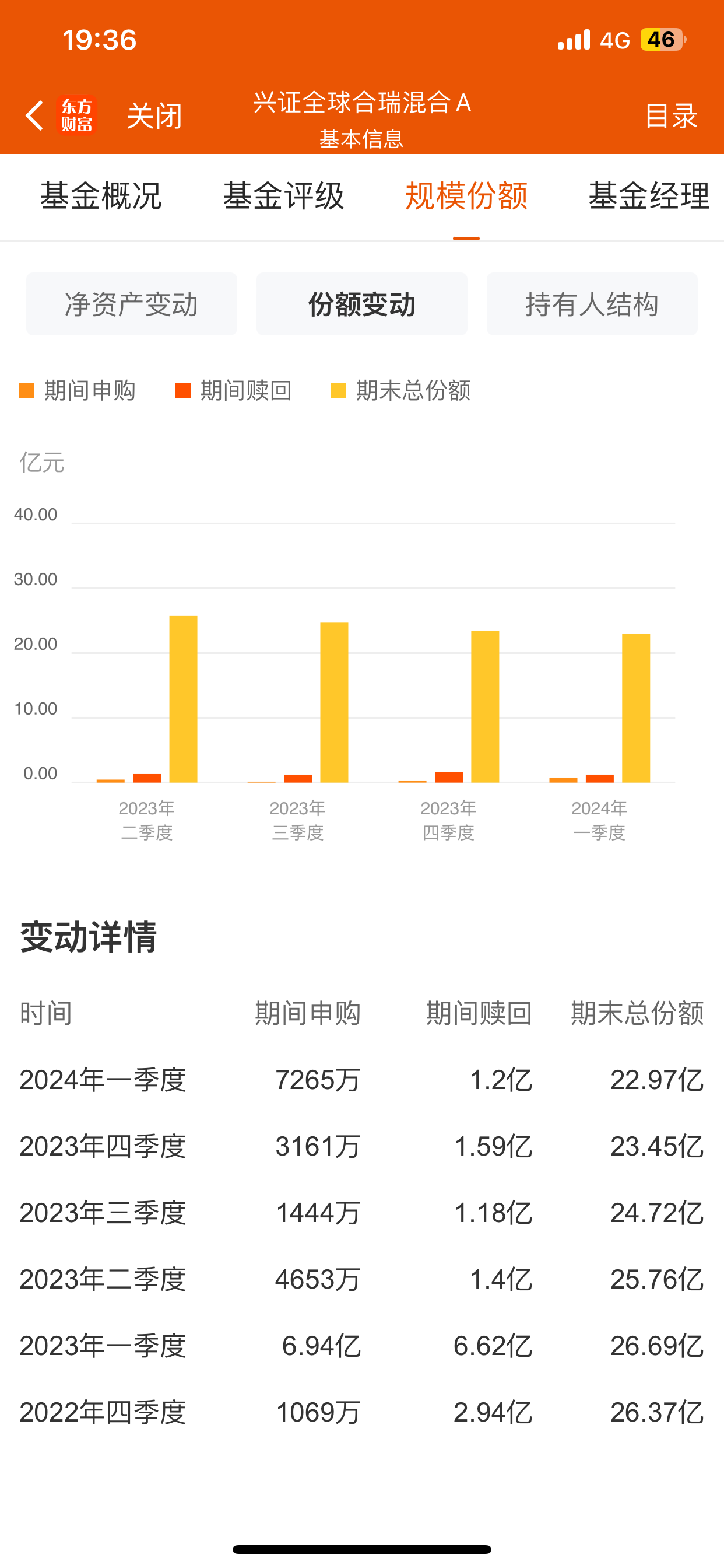Open the 目录 menu
724x1568 pixels.
(671, 116)
